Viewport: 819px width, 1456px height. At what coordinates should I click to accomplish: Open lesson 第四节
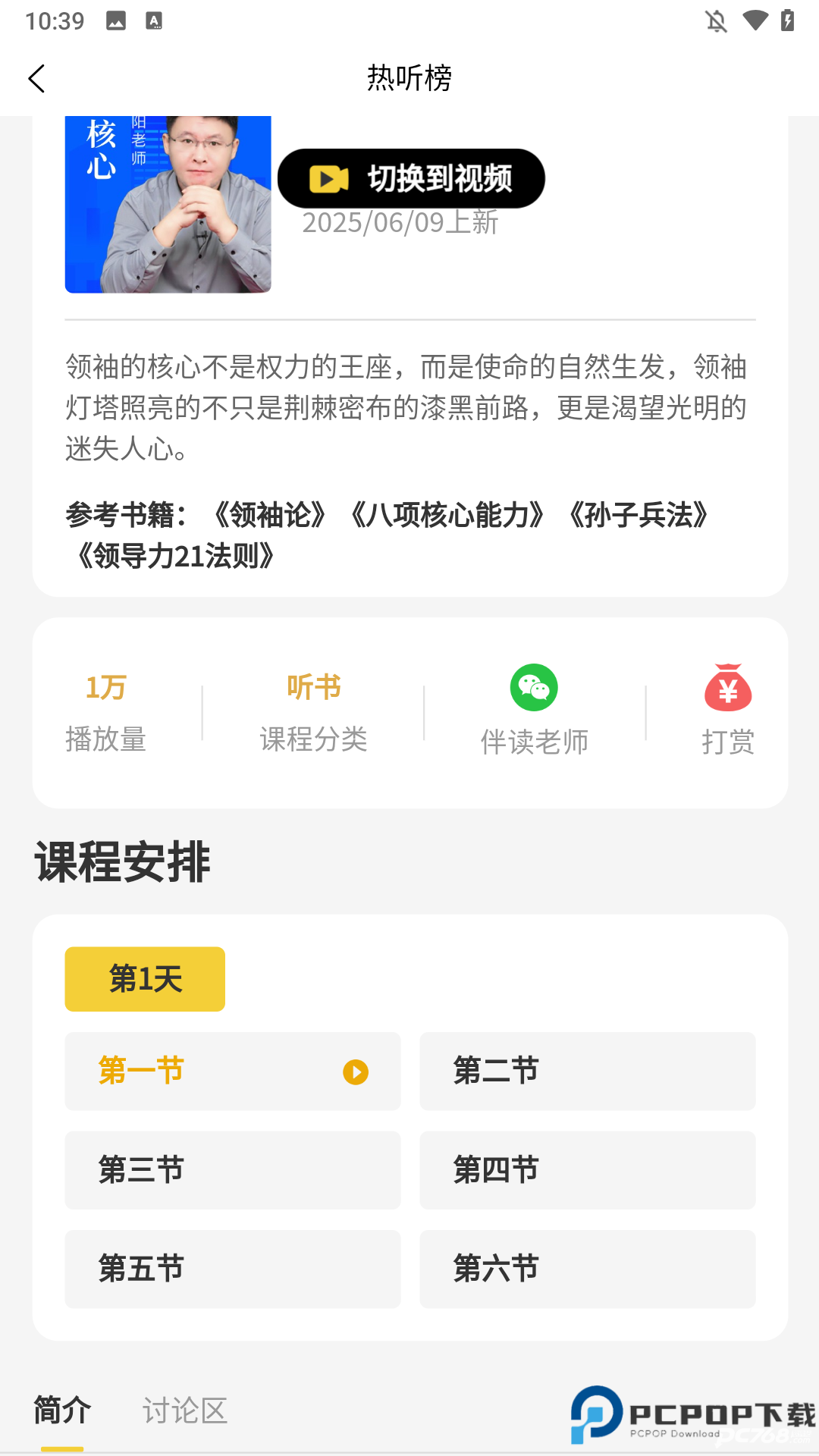pos(587,1170)
